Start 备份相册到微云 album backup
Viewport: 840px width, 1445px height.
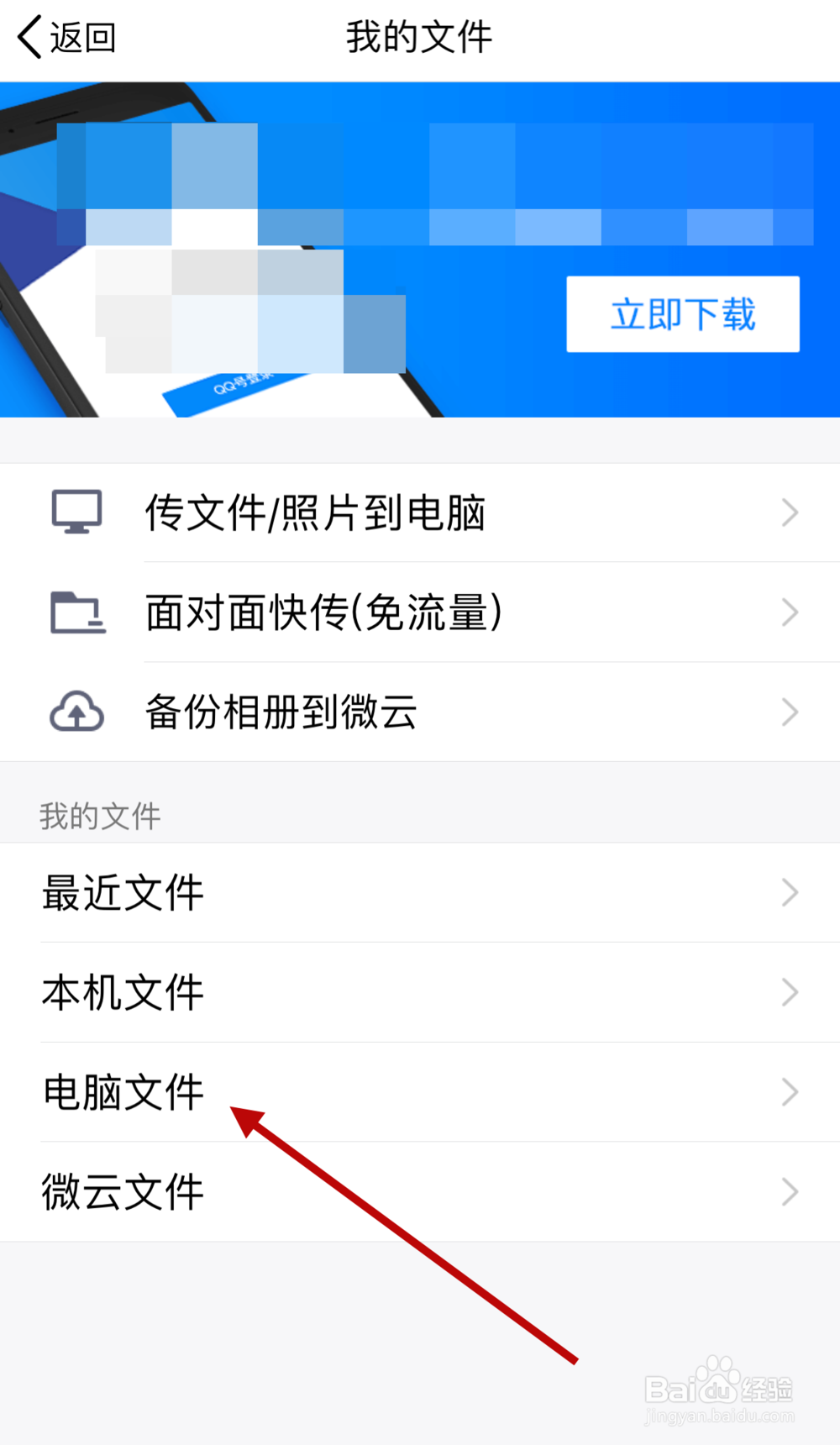(281, 712)
